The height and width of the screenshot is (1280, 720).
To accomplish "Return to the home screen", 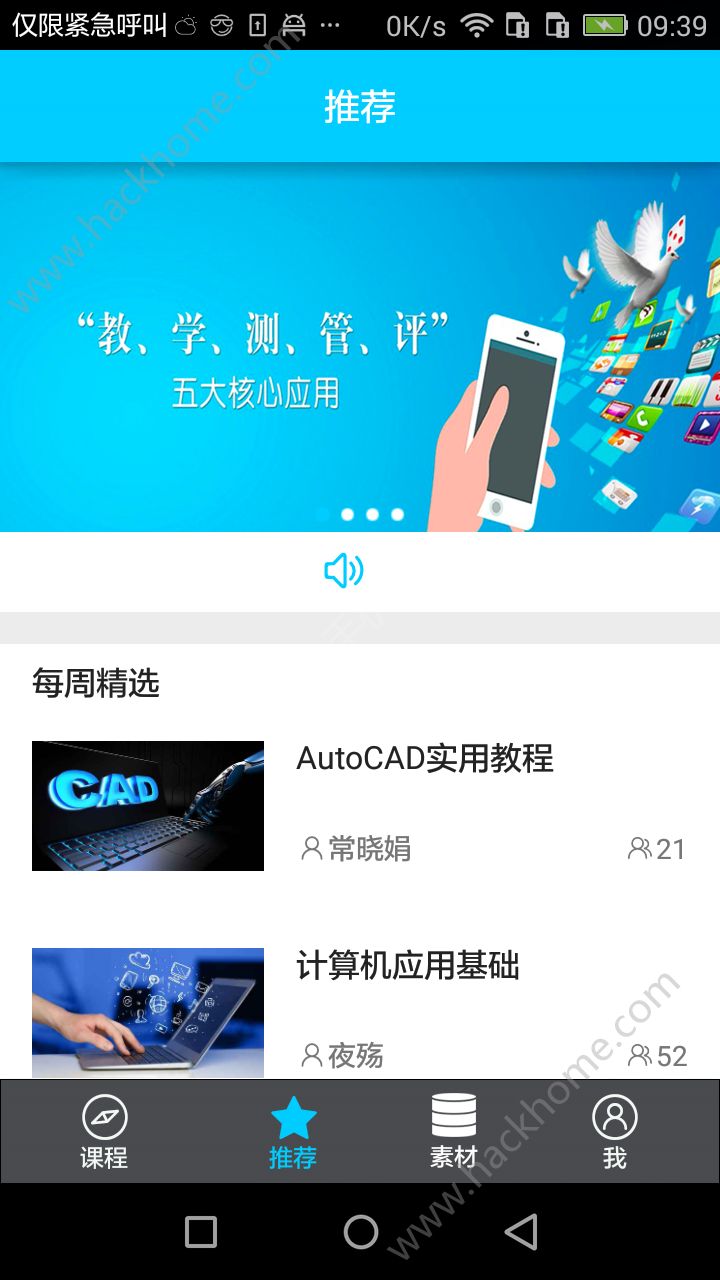I will 361,1232.
